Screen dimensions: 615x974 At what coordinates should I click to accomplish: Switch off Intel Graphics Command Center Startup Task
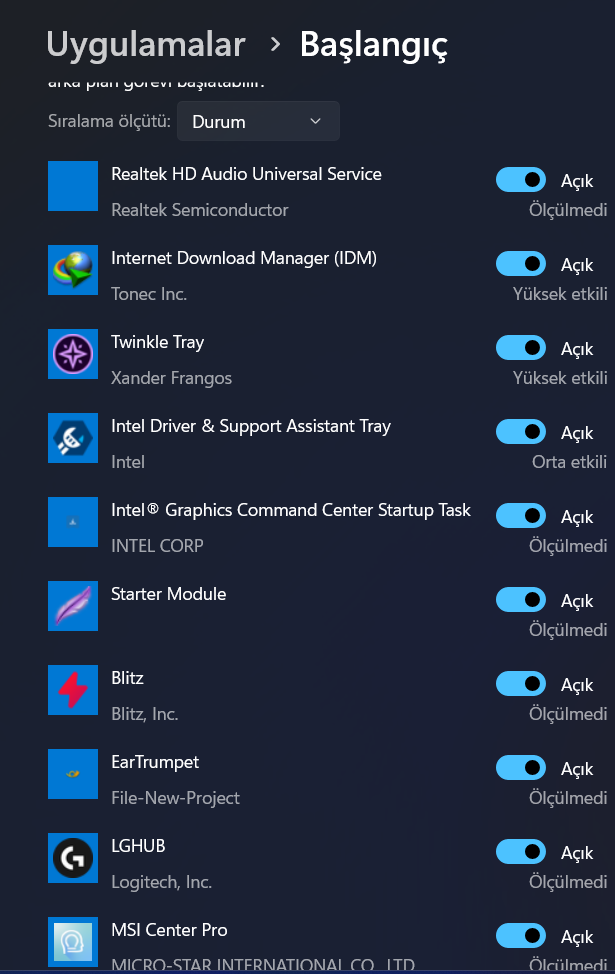coord(521,516)
